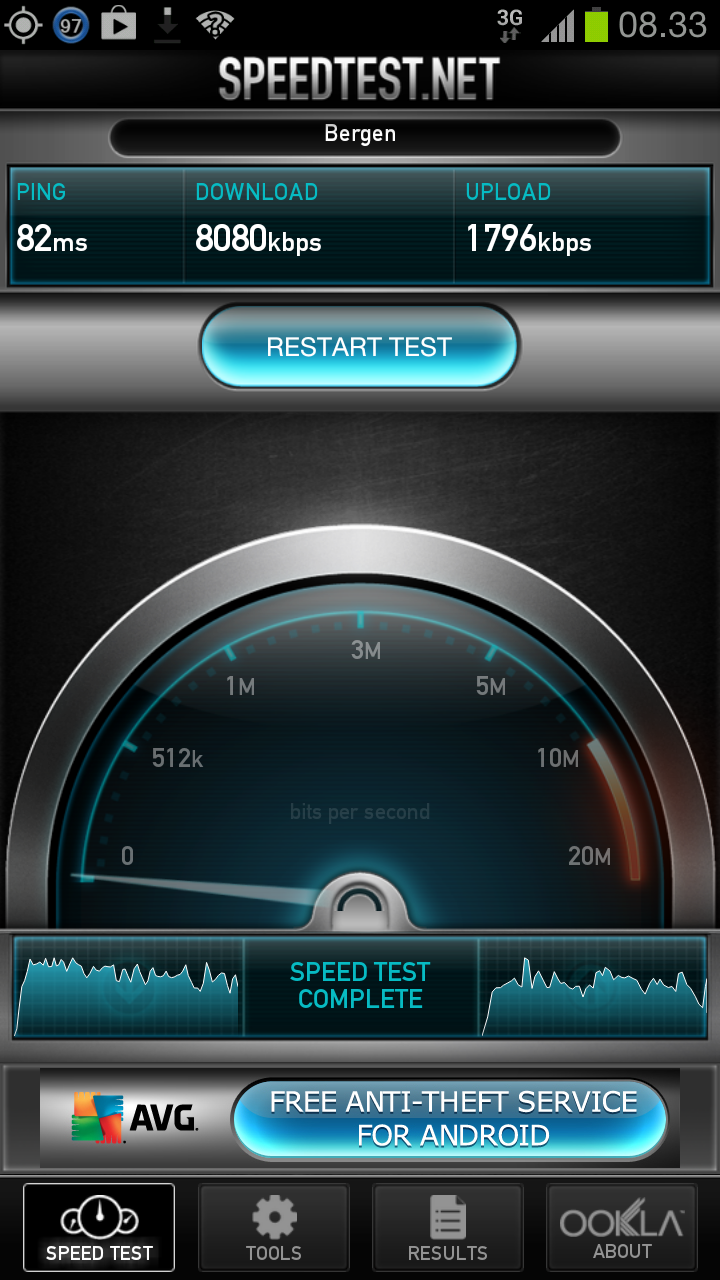Open the Results tab
The width and height of the screenshot is (720, 1280).
(x=447, y=1227)
